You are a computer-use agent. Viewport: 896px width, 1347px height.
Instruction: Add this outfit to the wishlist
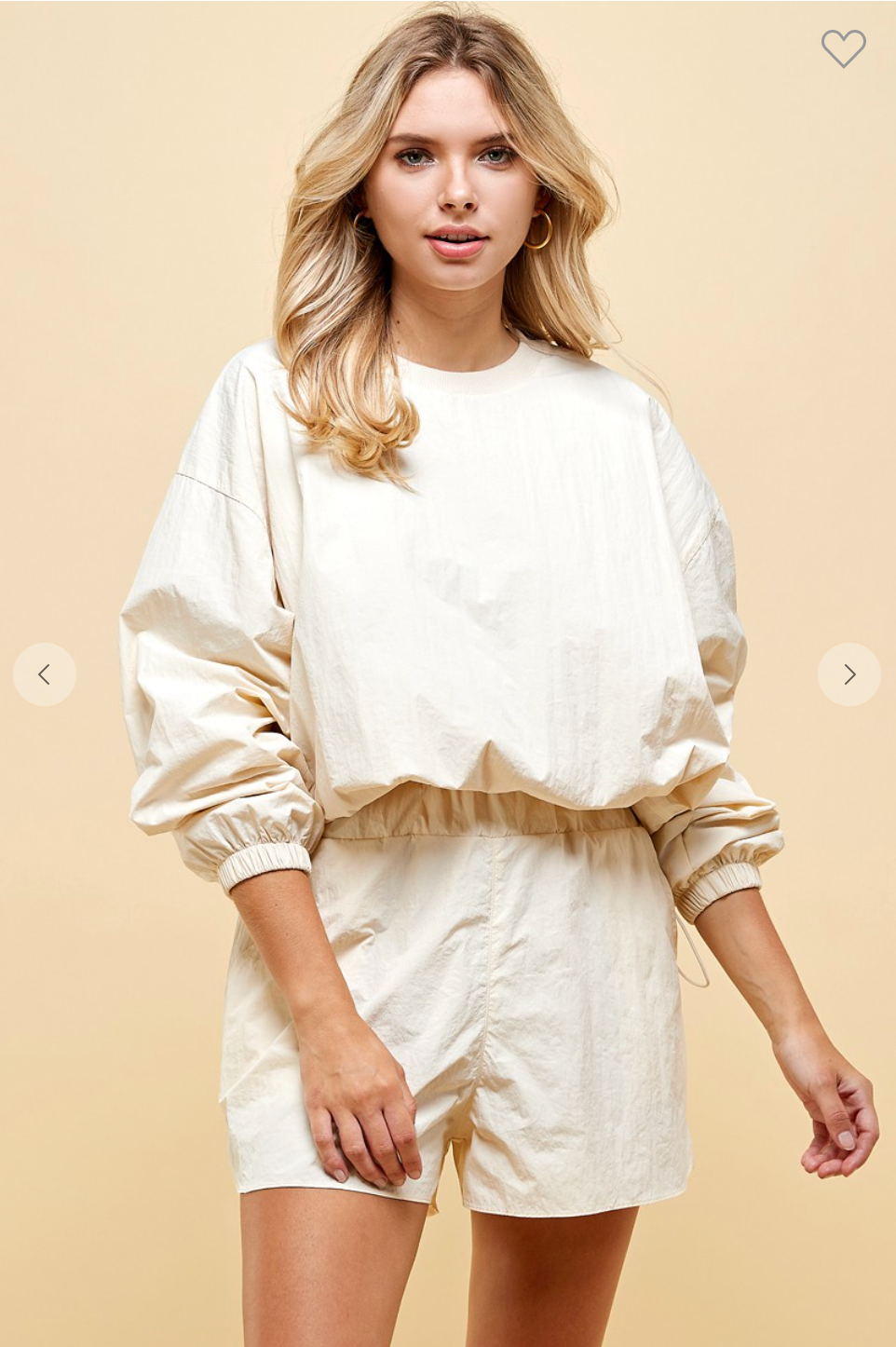coord(843,48)
